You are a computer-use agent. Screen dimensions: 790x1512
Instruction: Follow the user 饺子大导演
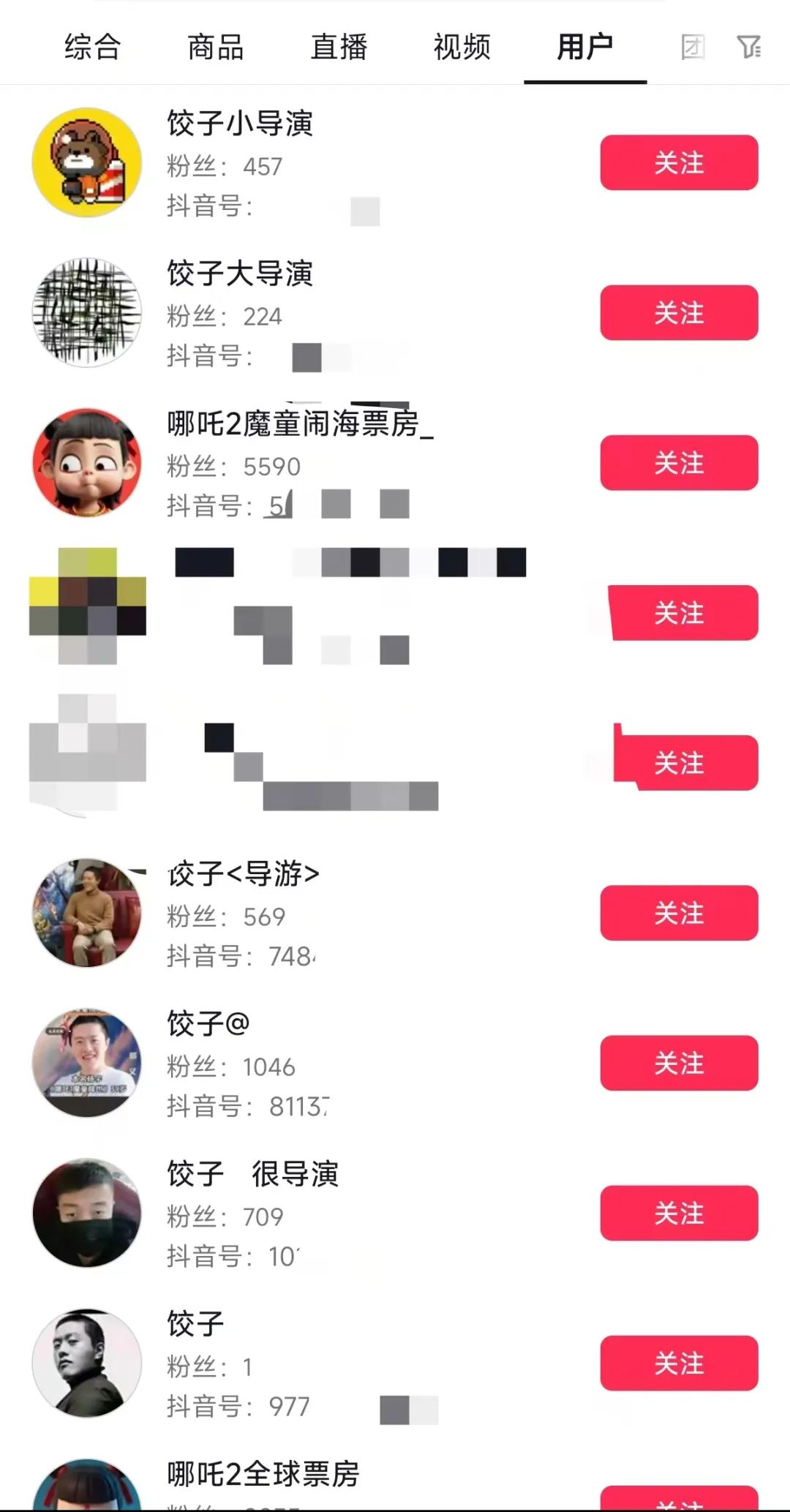tap(678, 312)
